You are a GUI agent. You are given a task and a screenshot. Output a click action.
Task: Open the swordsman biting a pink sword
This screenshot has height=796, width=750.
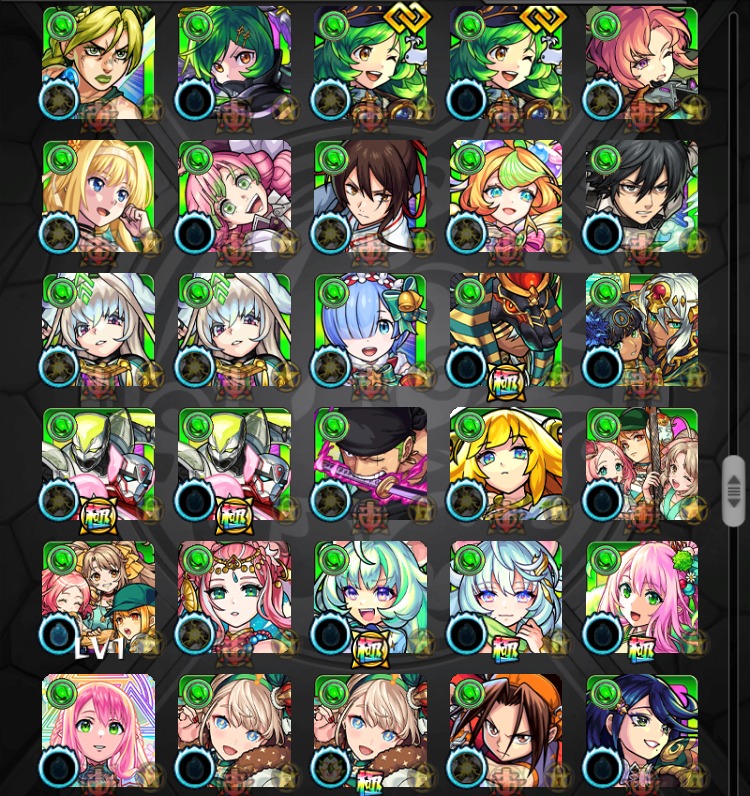(x=370, y=463)
